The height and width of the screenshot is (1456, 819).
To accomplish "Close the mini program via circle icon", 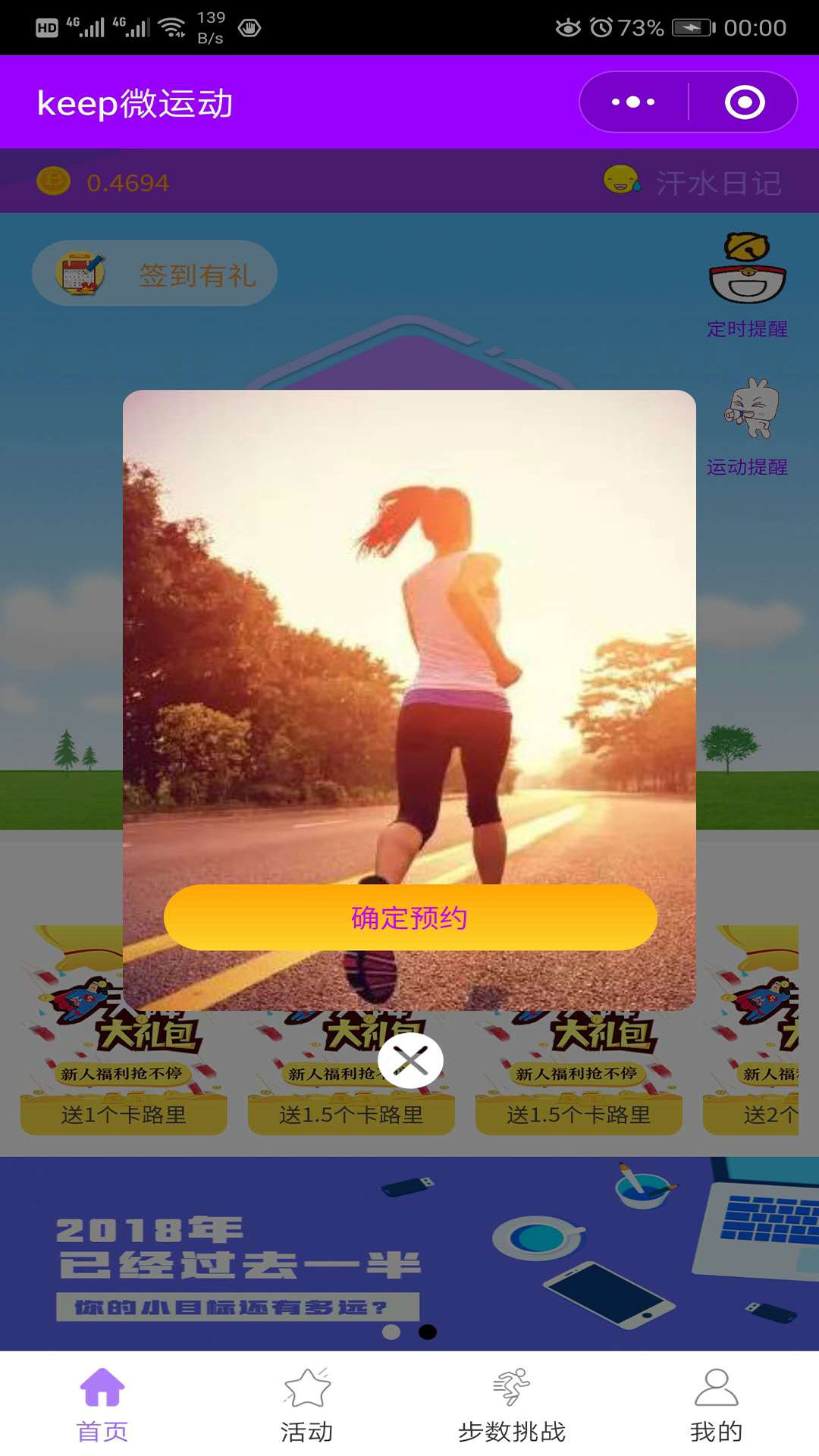I will click(745, 102).
